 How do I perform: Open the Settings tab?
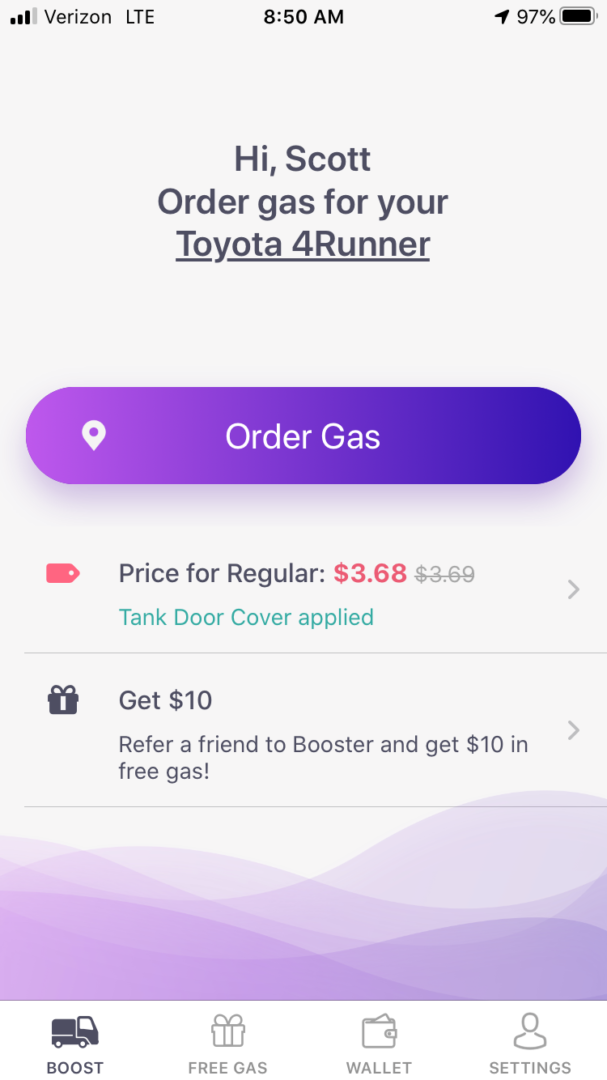(x=531, y=1043)
